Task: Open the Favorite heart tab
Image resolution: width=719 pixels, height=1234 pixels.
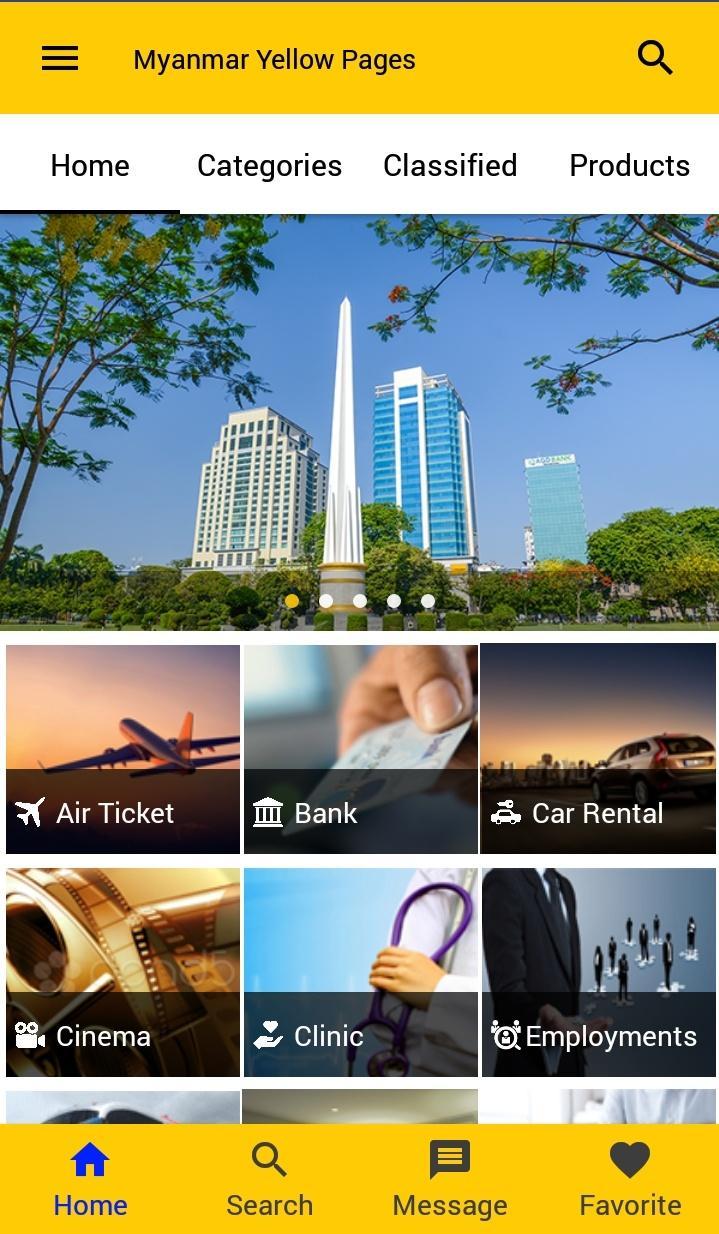Action: [630, 1180]
